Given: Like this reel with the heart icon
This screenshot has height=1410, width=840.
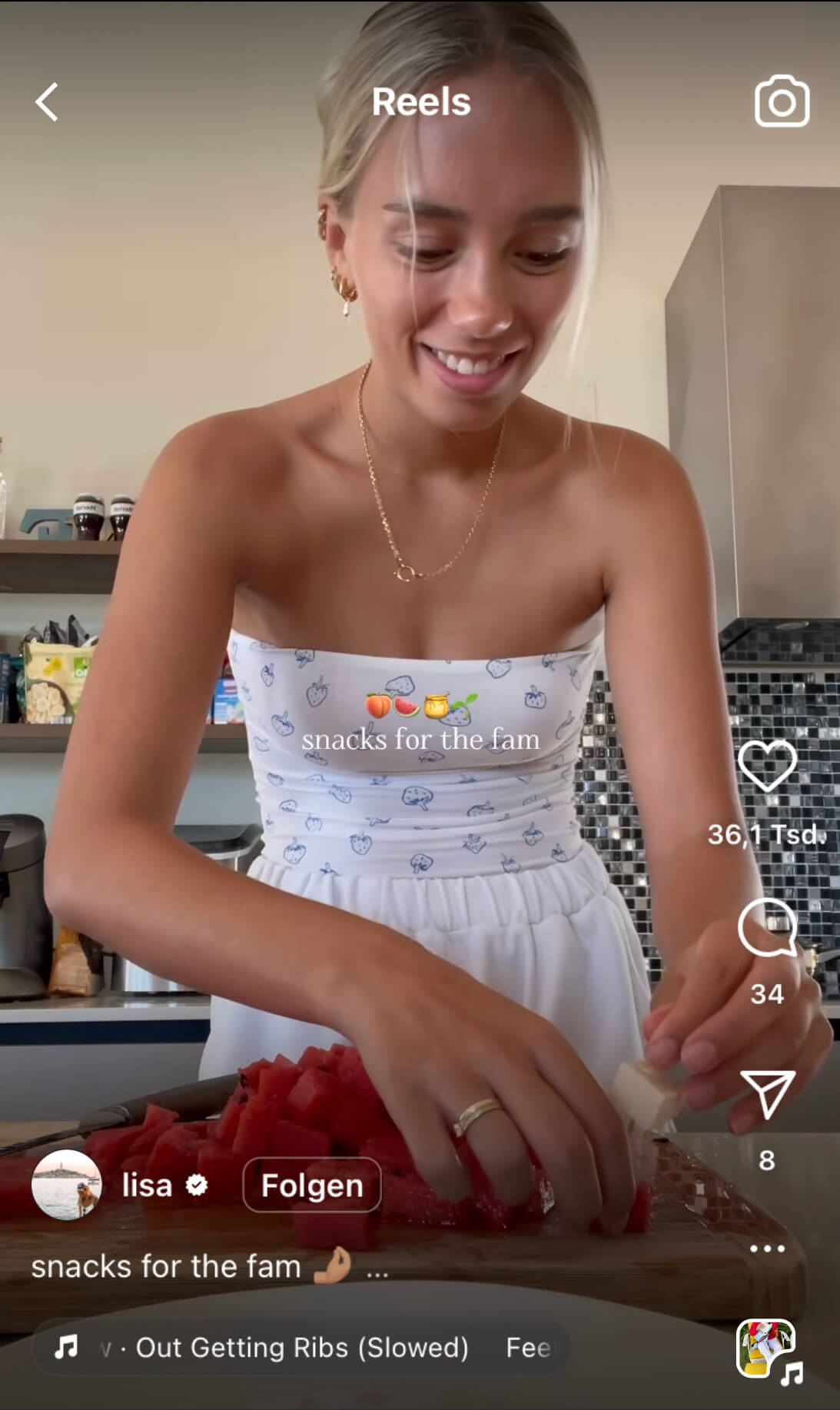Looking at the screenshot, I should point(767,767).
